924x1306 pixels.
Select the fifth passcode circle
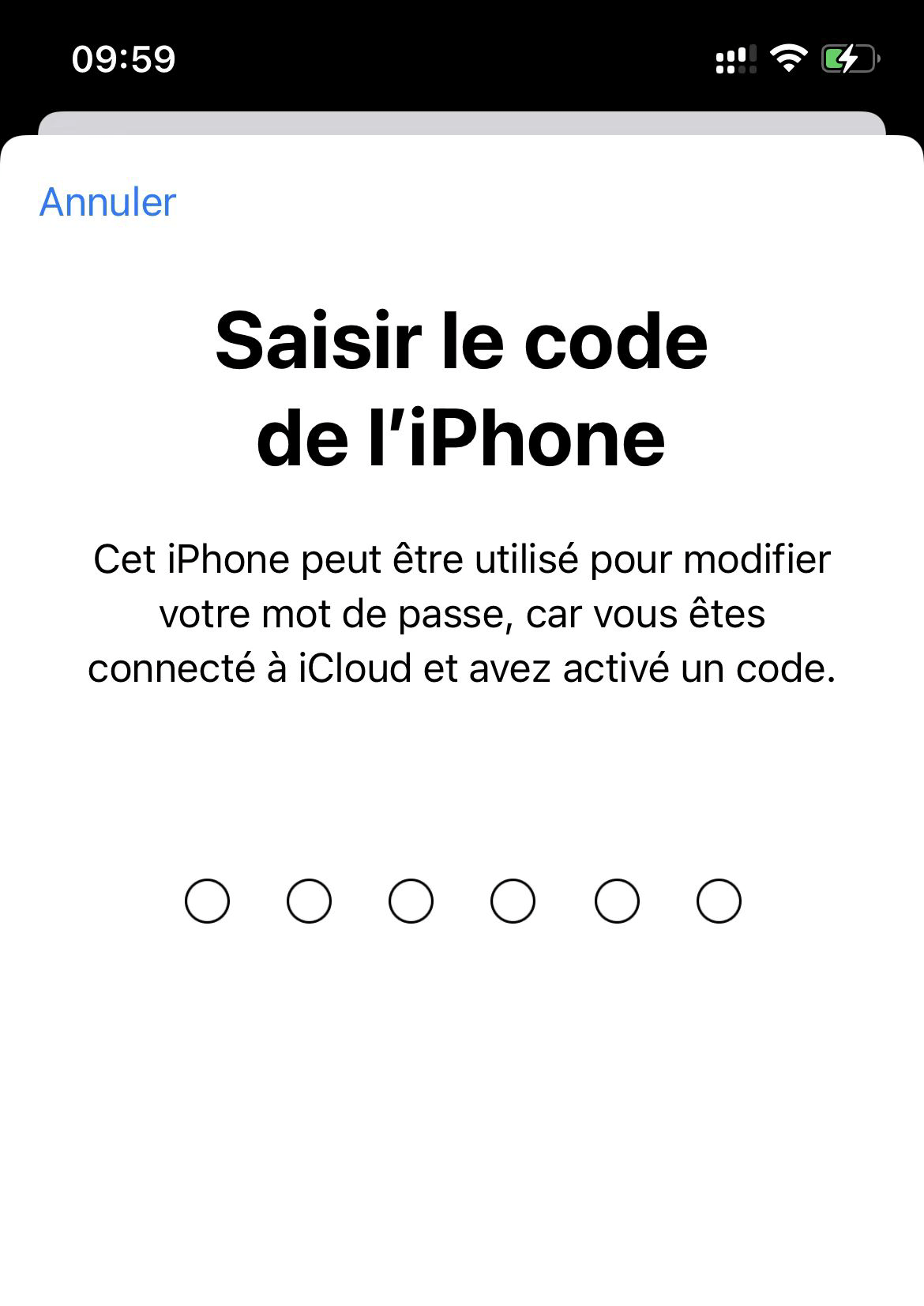614,900
